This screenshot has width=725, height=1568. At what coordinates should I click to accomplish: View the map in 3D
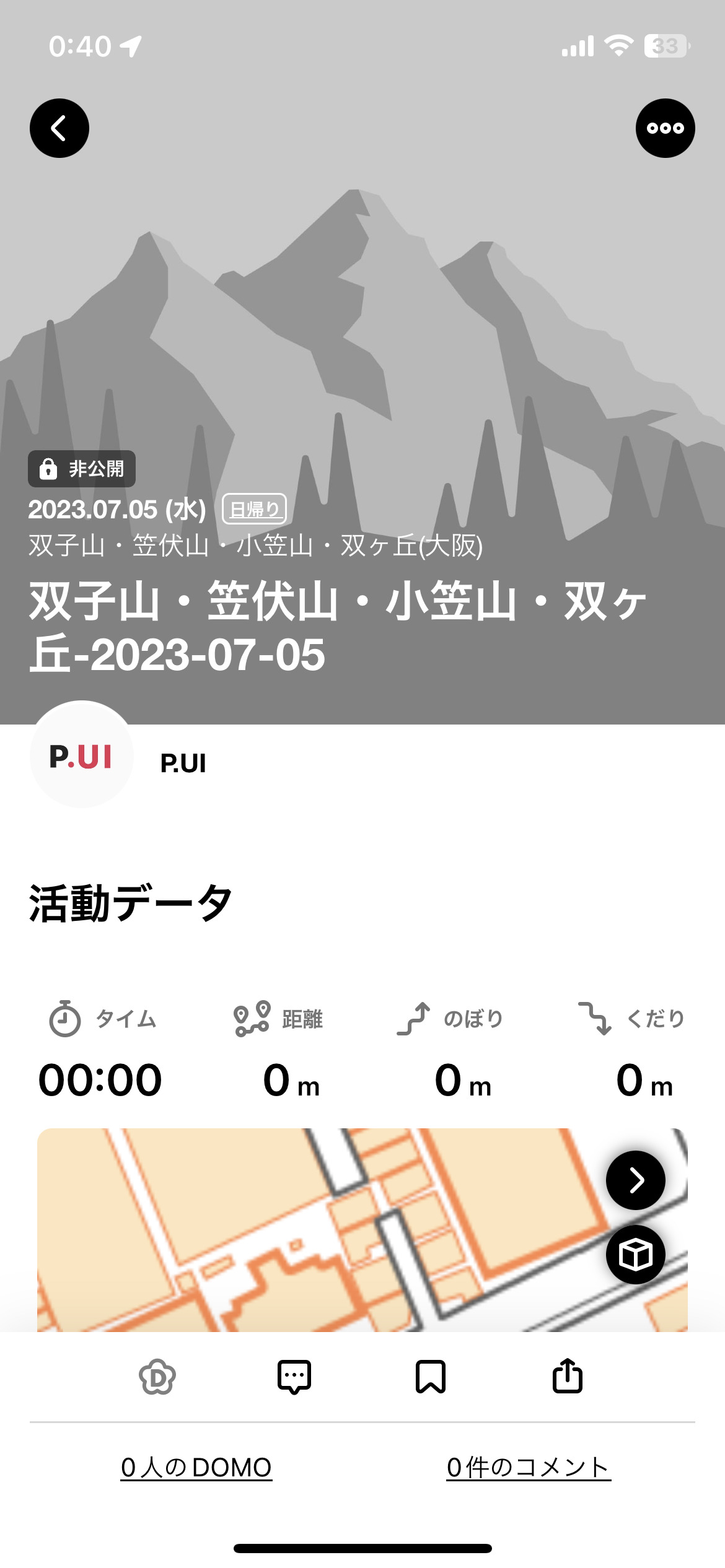click(x=635, y=1255)
